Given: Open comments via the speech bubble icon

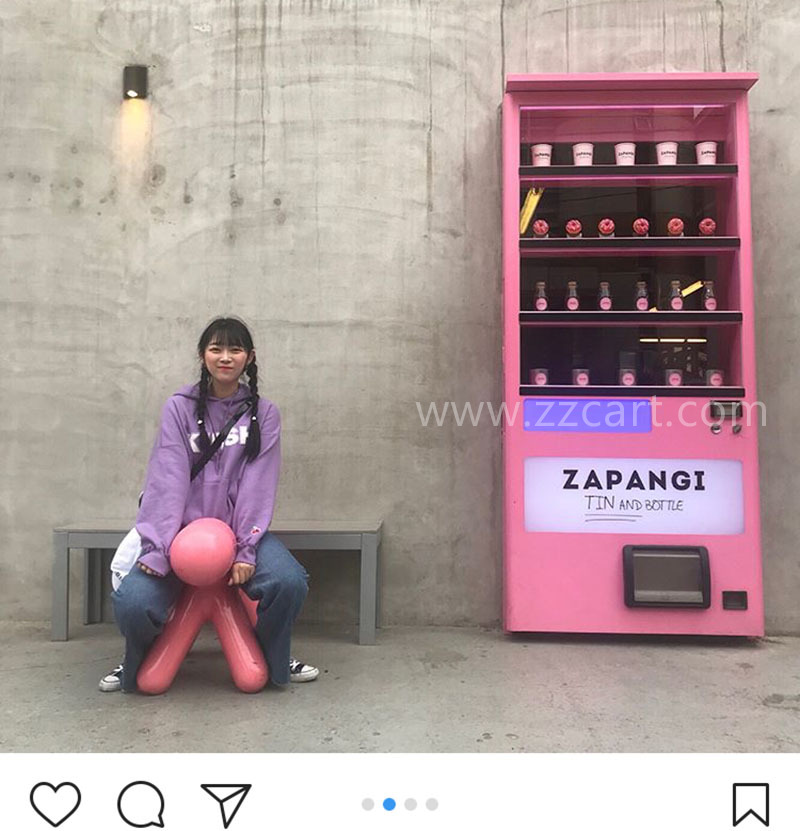Looking at the screenshot, I should 141,803.
